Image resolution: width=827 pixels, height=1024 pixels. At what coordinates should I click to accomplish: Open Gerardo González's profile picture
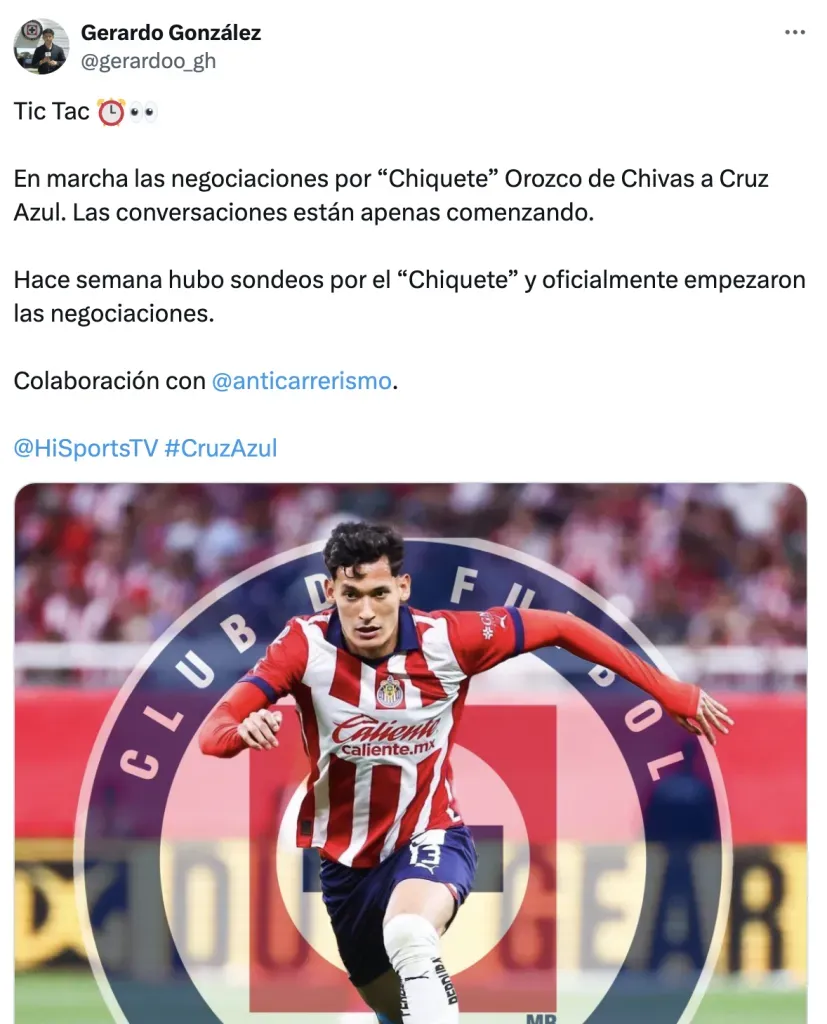(x=41, y=46)
